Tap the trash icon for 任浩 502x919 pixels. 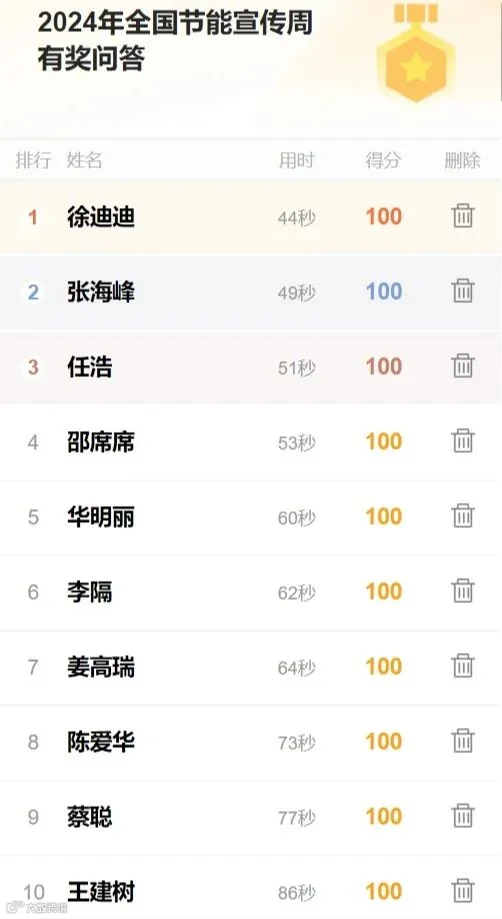[x=463, y=366]
